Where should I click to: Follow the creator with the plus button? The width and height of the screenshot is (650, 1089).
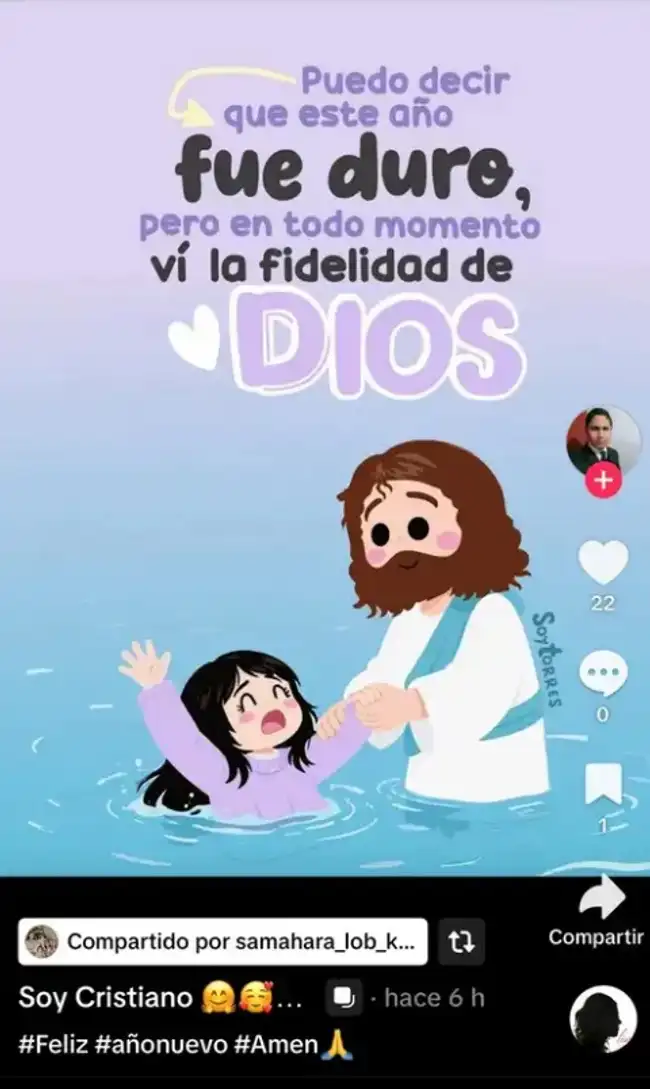pyautogui.click(x=603, y=482)
